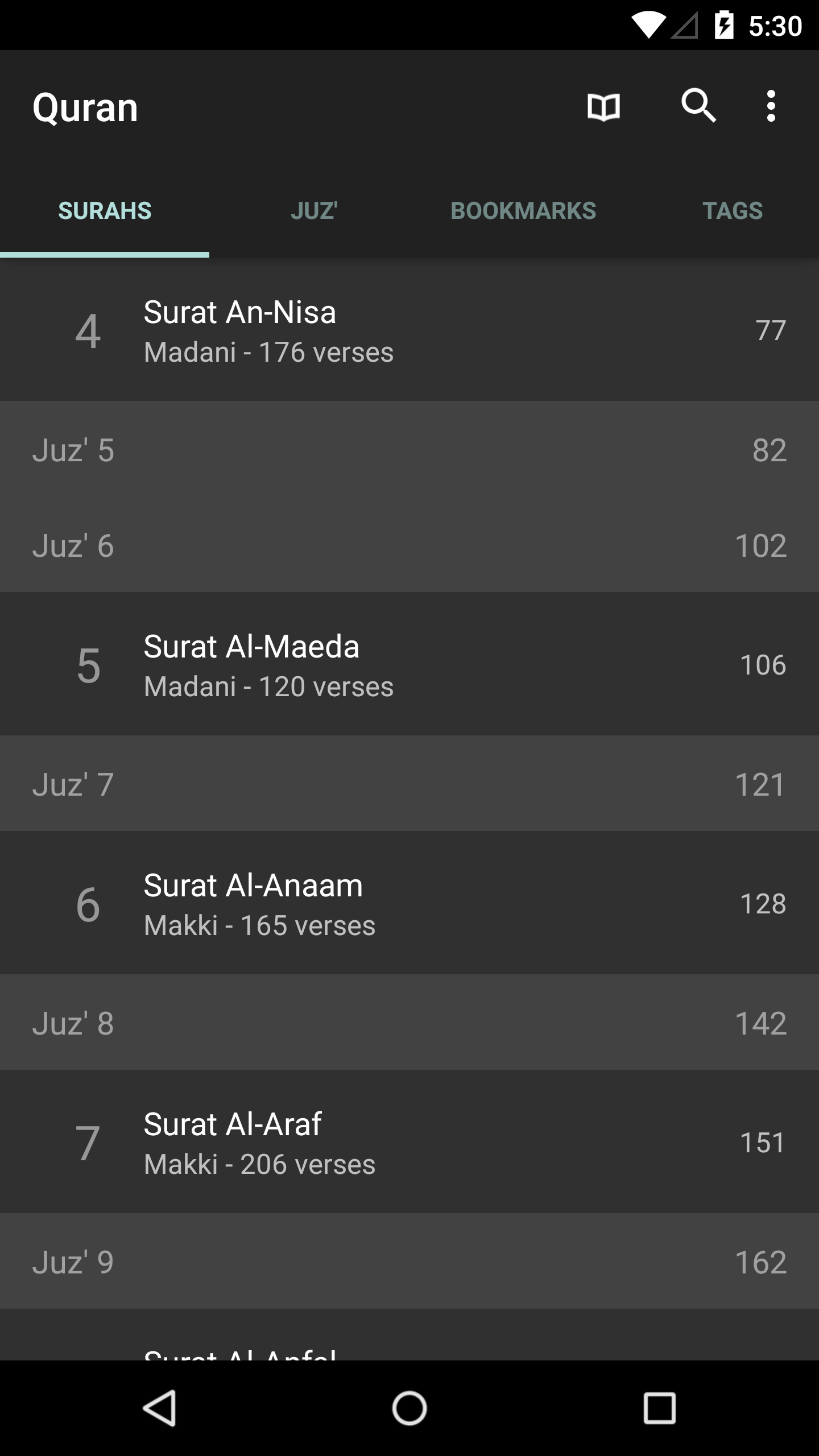Switch to the JUZ' tab
This screenshot has width=819, height=1456.
pos(315,210)
